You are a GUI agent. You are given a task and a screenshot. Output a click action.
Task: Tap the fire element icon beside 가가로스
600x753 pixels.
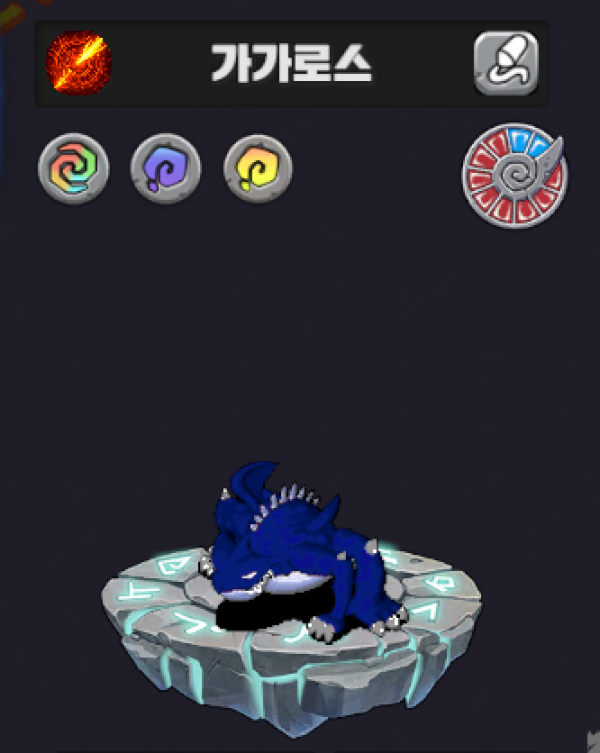(x=79, y=63)
